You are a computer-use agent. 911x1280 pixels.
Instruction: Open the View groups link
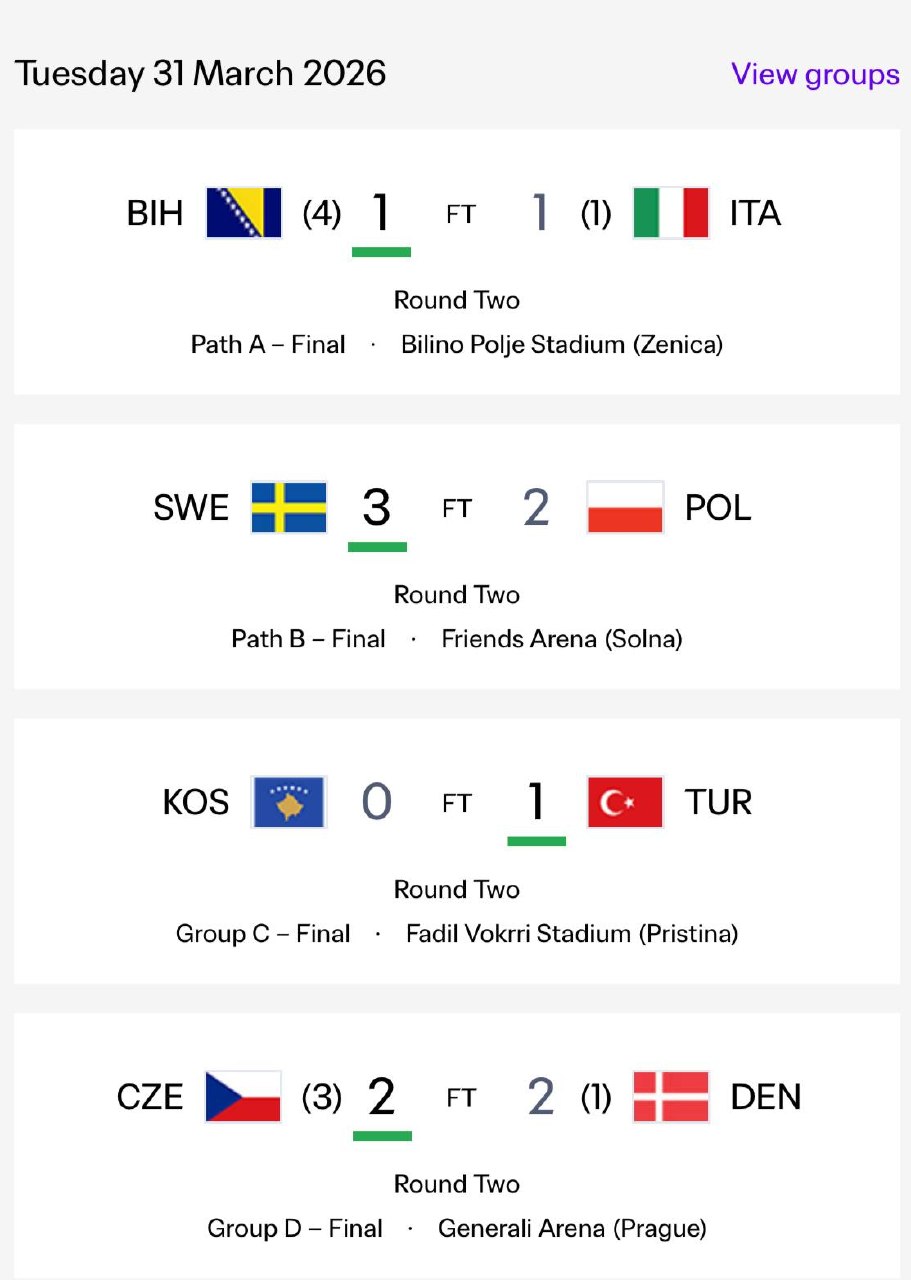[815, 75]
